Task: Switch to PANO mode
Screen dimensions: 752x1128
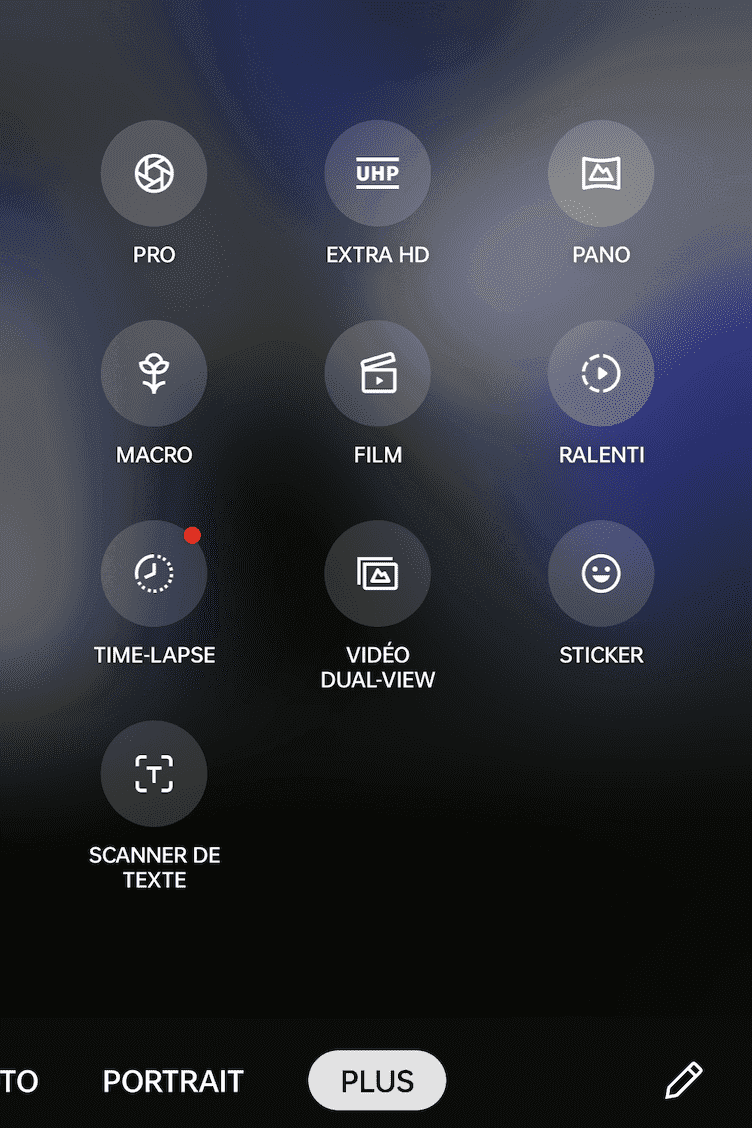Action: (x=601, y=173)
